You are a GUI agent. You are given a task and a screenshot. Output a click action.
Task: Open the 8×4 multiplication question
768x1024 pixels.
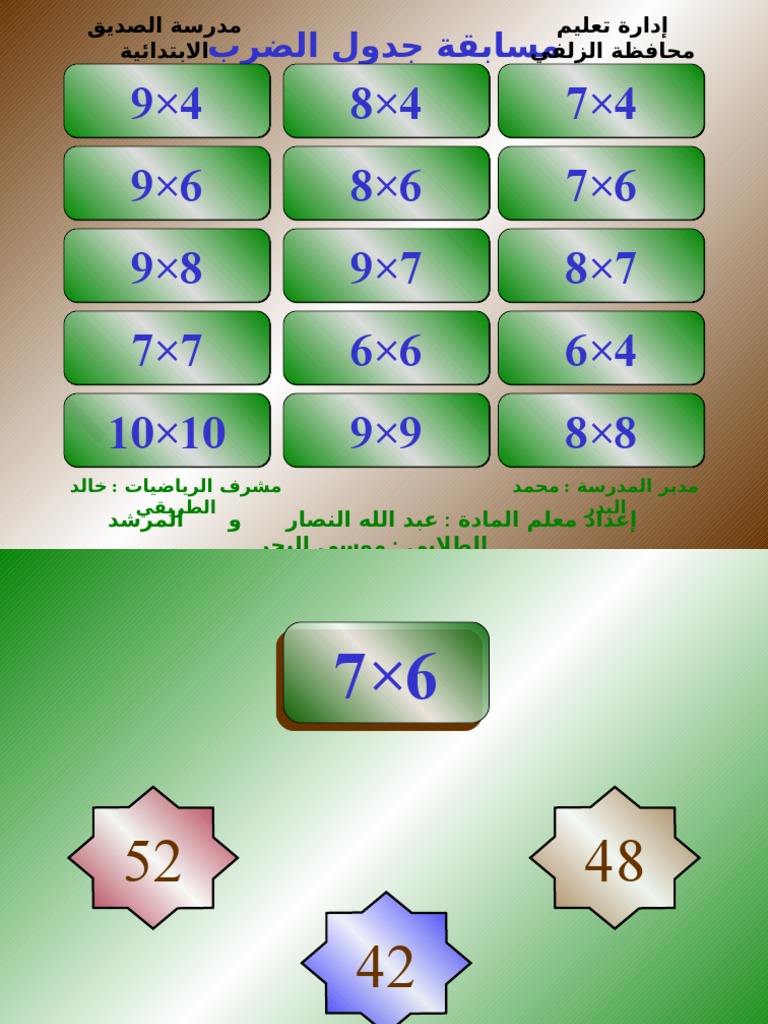(x=386, y=101)
